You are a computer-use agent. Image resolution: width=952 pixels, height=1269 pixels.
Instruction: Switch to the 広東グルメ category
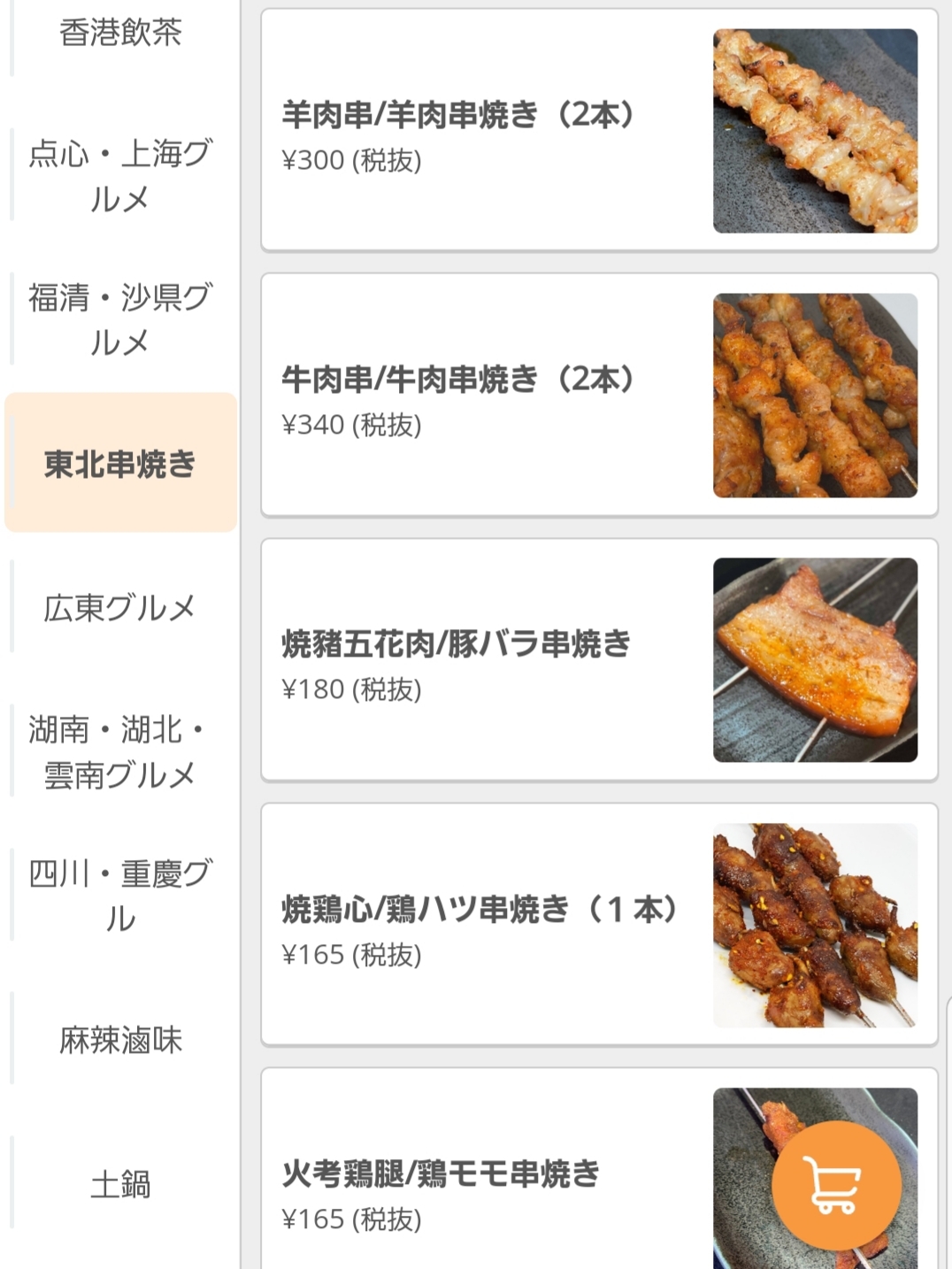pos(120,608)
